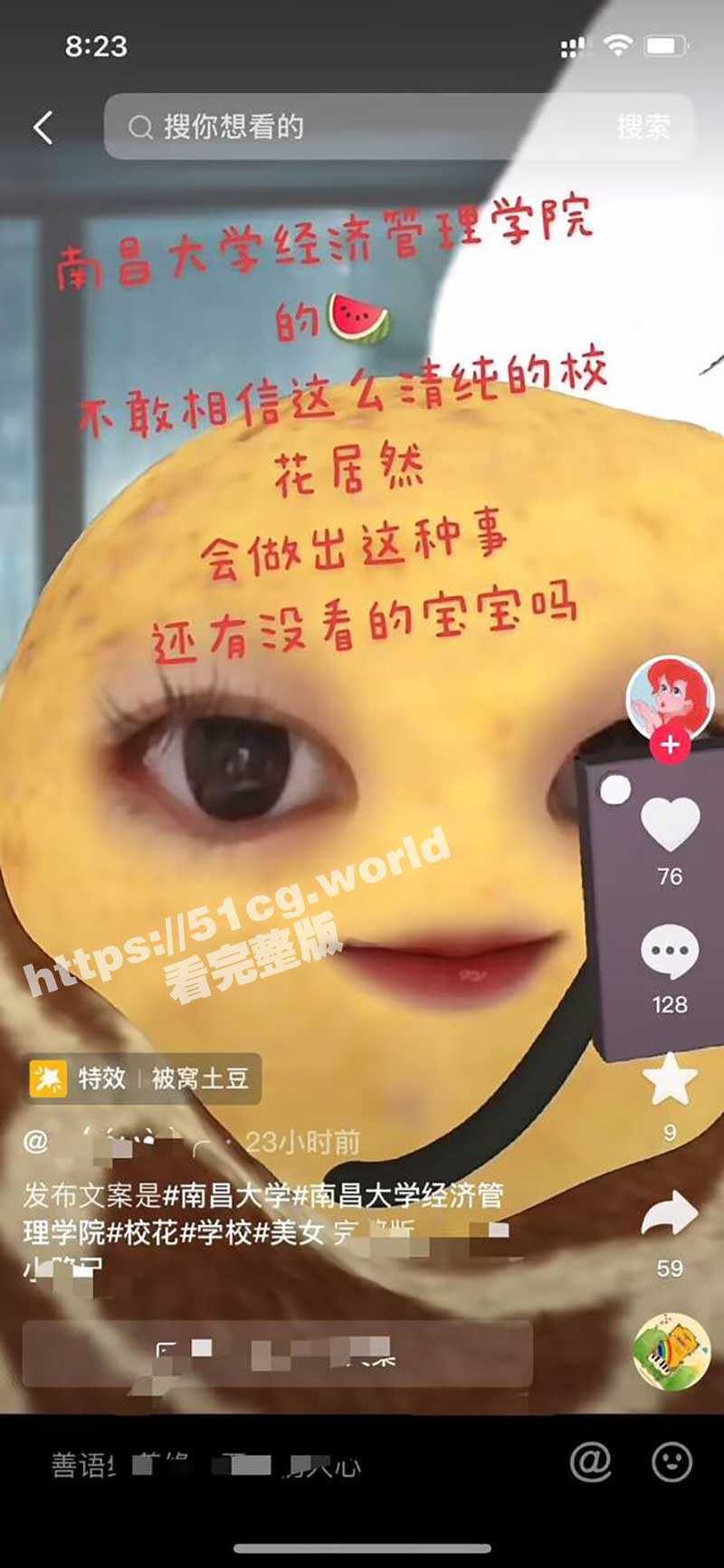724x1568 pixels.
Task: Open the creator's avatar profile
Action: (669, 698)
